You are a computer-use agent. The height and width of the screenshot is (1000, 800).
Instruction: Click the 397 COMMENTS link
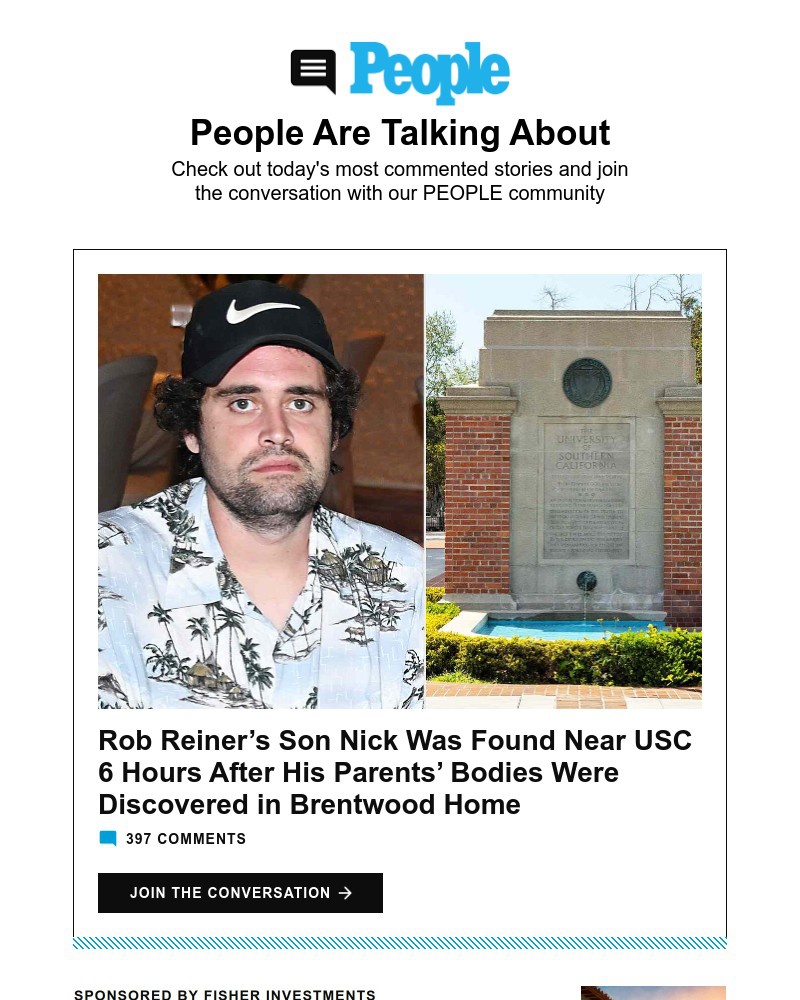186,839
